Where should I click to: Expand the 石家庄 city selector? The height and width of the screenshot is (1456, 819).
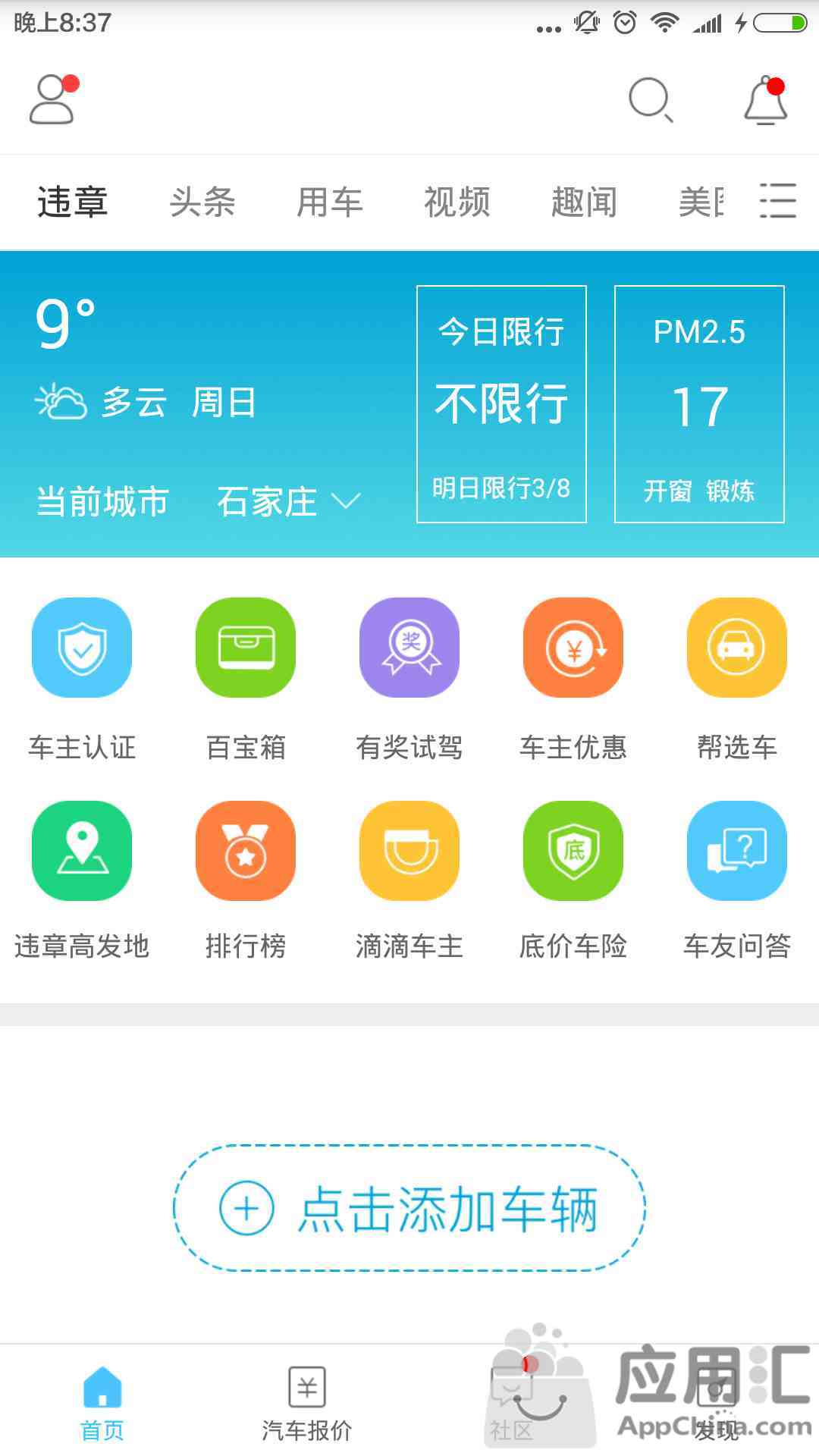point(282,502)
